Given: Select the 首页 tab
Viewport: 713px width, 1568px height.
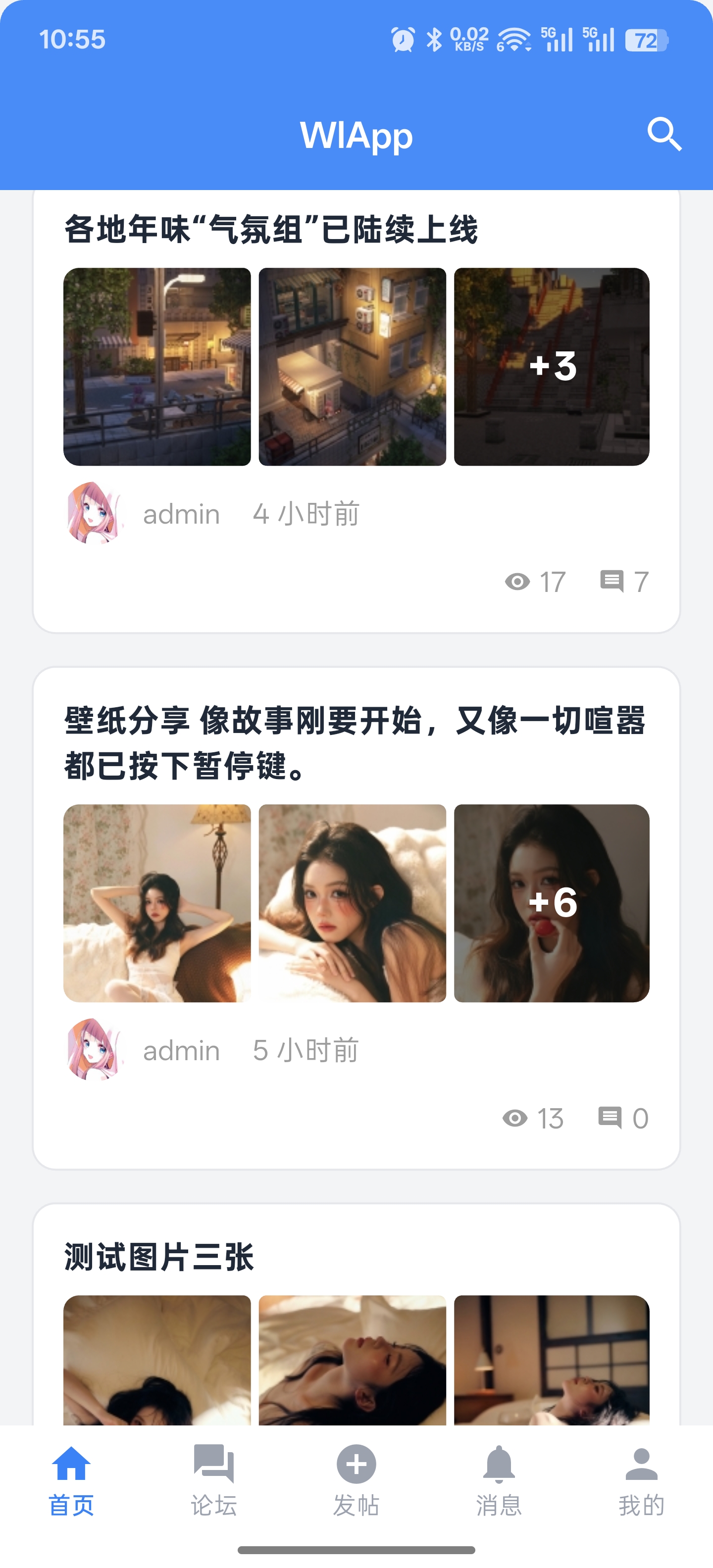Looking at the screenshot, I should (71, 1480).
